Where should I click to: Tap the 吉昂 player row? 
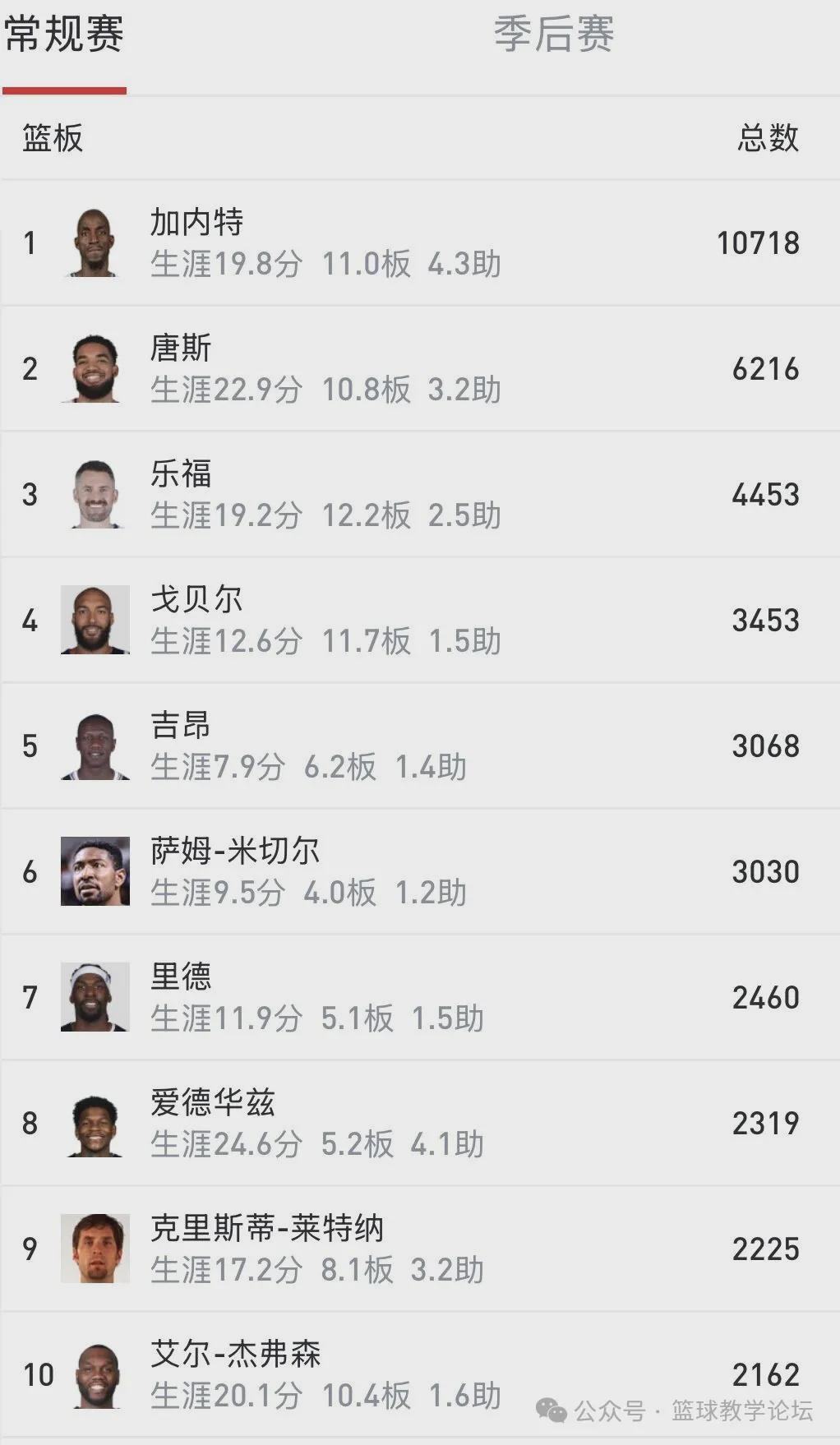[420, 746]
